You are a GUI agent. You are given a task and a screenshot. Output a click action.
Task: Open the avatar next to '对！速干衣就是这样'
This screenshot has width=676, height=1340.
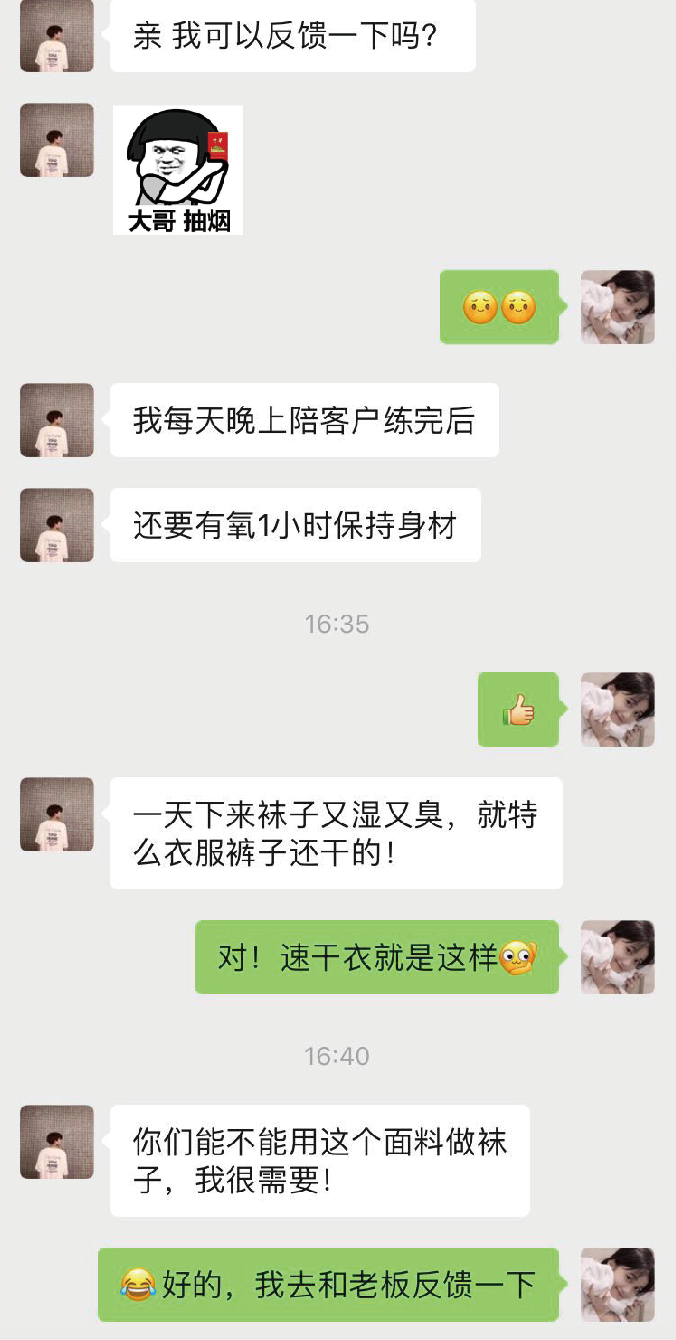(618, 957)
